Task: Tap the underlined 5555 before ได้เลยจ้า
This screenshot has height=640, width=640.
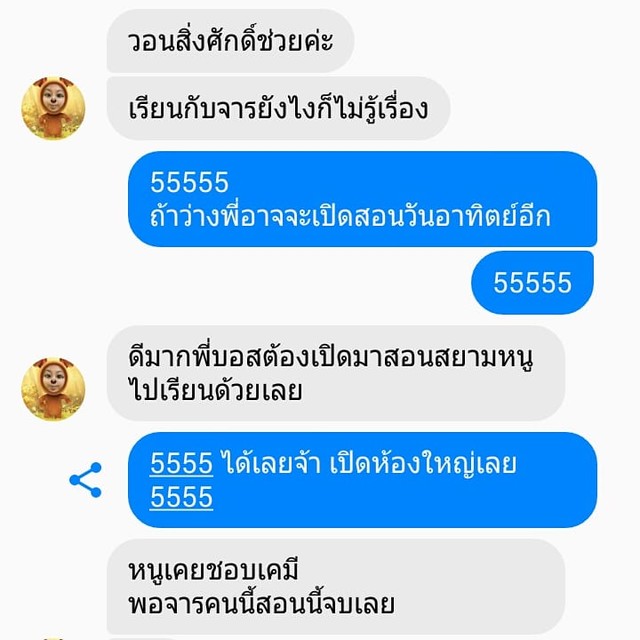Action: point(181,464)
